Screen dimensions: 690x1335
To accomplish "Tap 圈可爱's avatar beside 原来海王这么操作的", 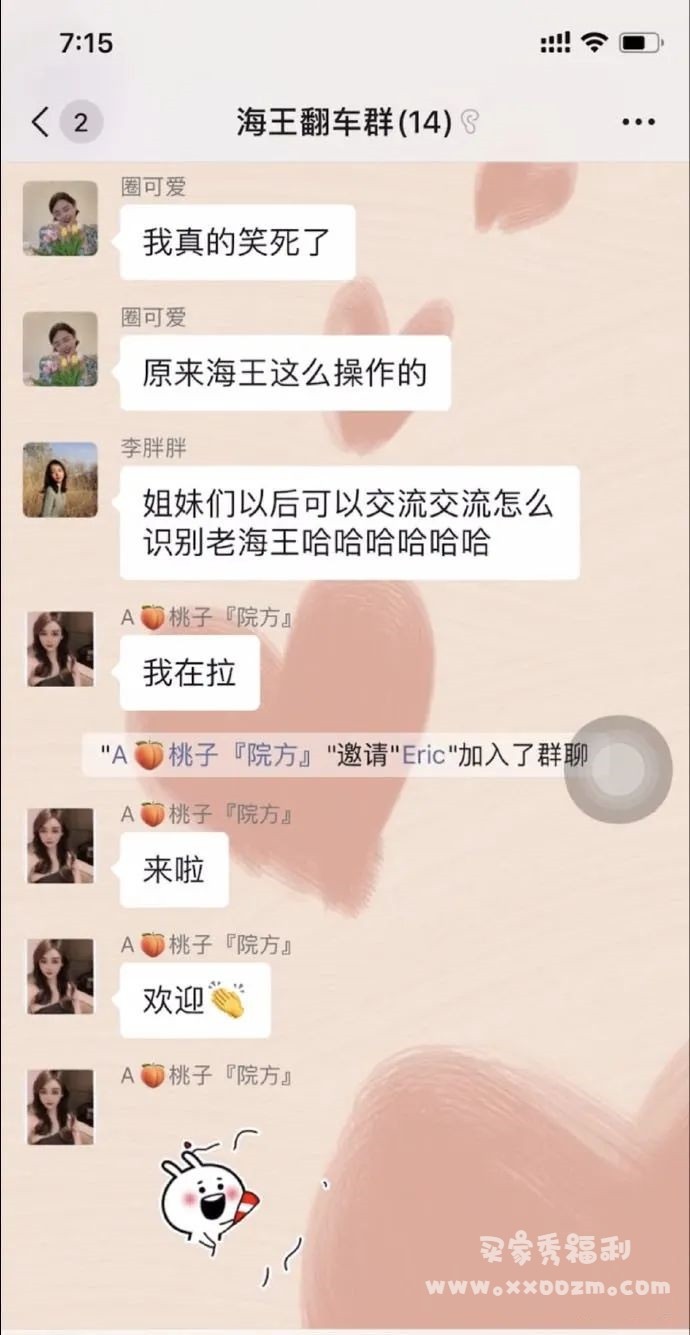I will (60, 348).
